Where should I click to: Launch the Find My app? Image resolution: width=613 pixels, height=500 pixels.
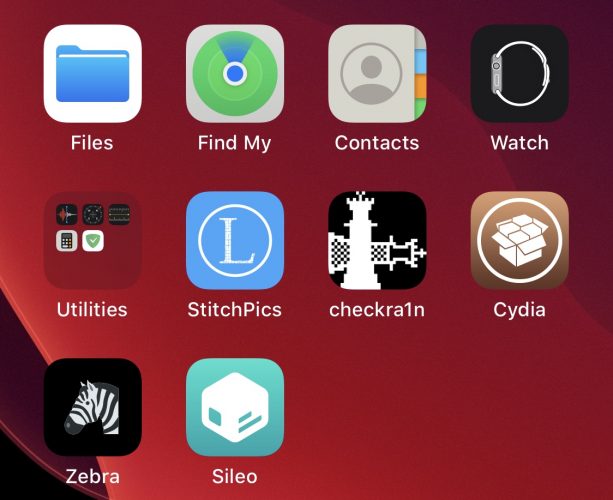235,74
